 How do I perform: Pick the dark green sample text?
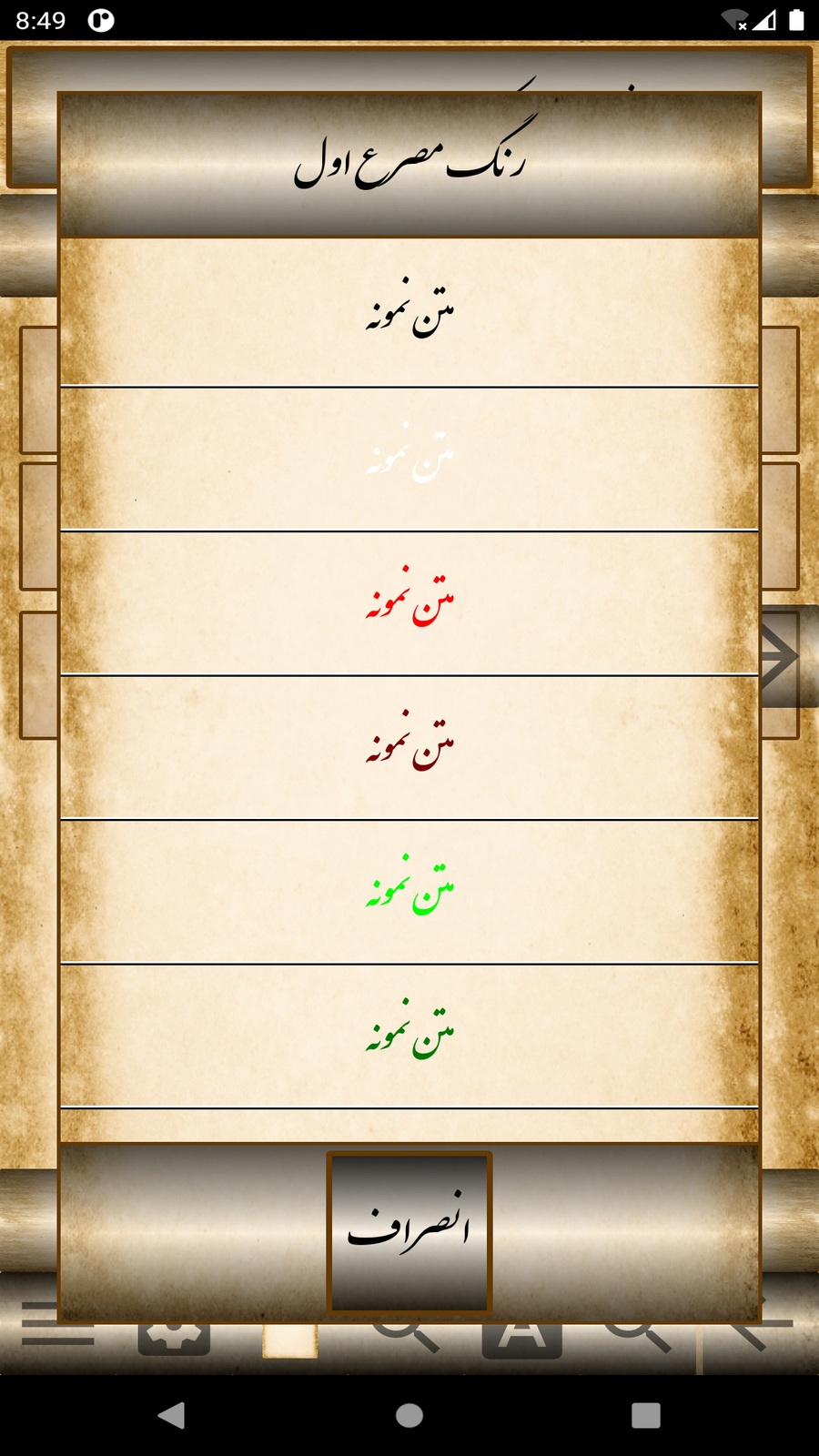(x=409, y=1035)
